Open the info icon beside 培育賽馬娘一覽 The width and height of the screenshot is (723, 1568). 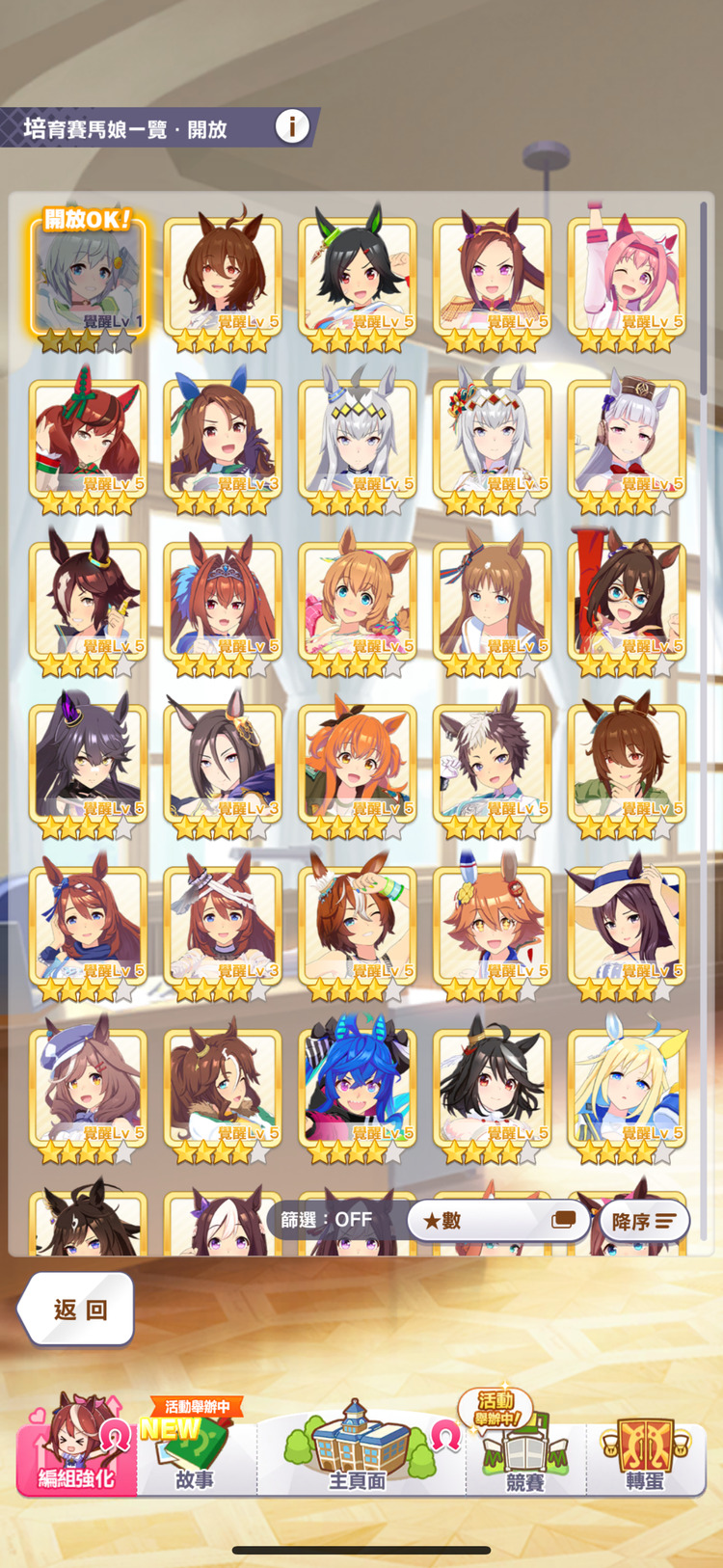pos(292,126)
